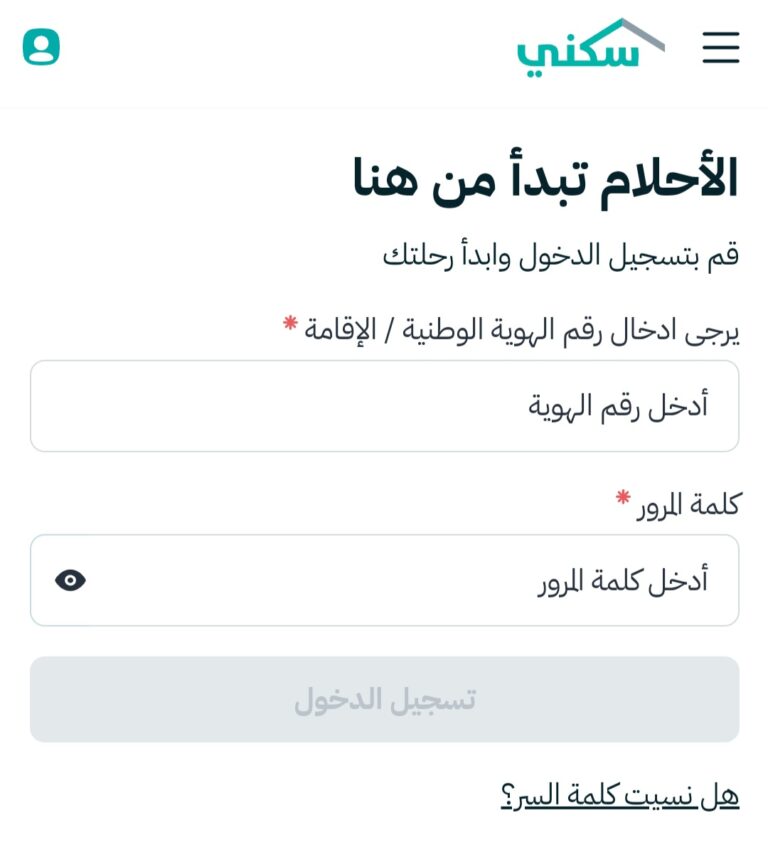Show password with the eye icon

click(x=70, y=580)
